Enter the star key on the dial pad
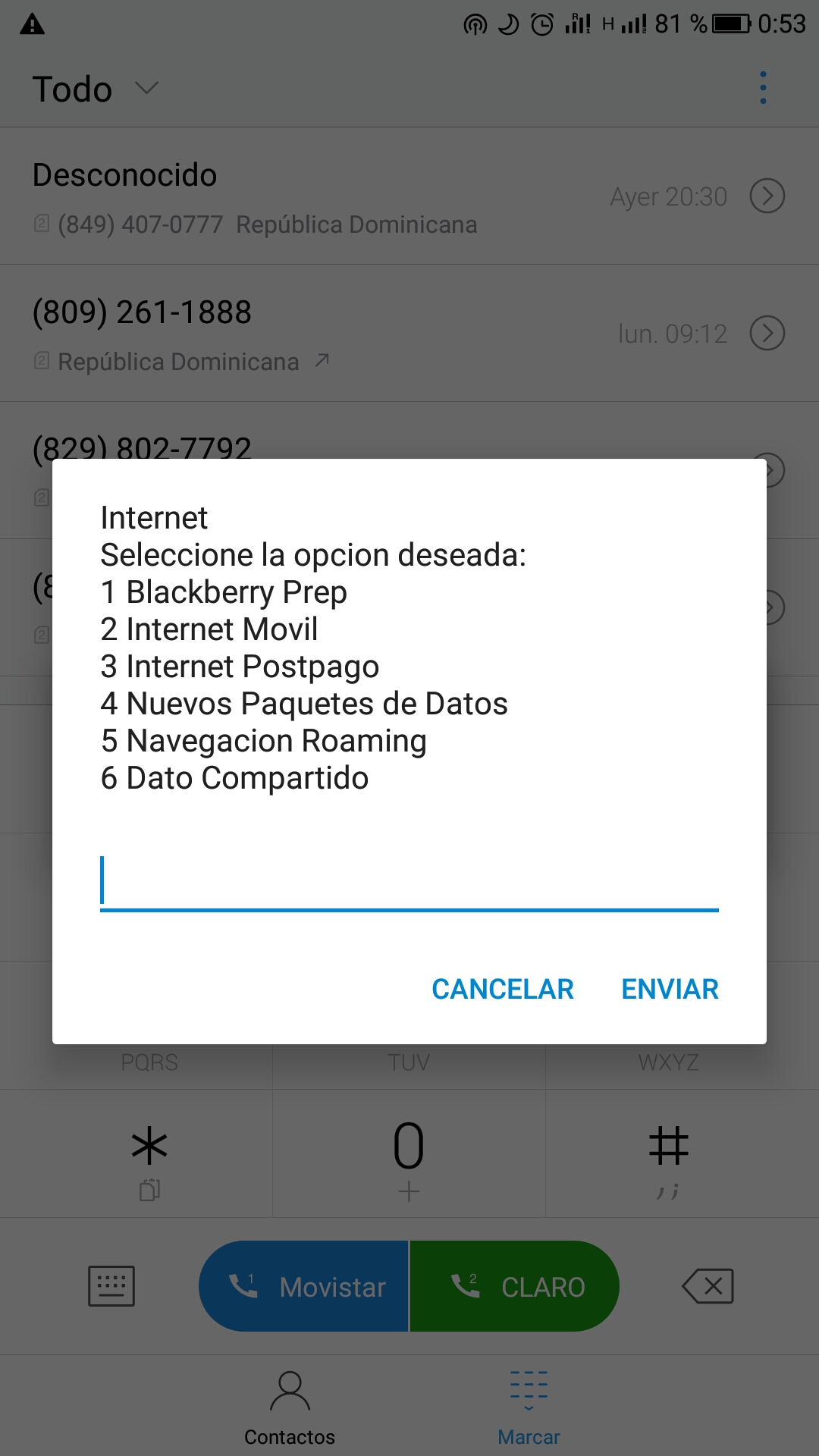 tap(149, 1154)
